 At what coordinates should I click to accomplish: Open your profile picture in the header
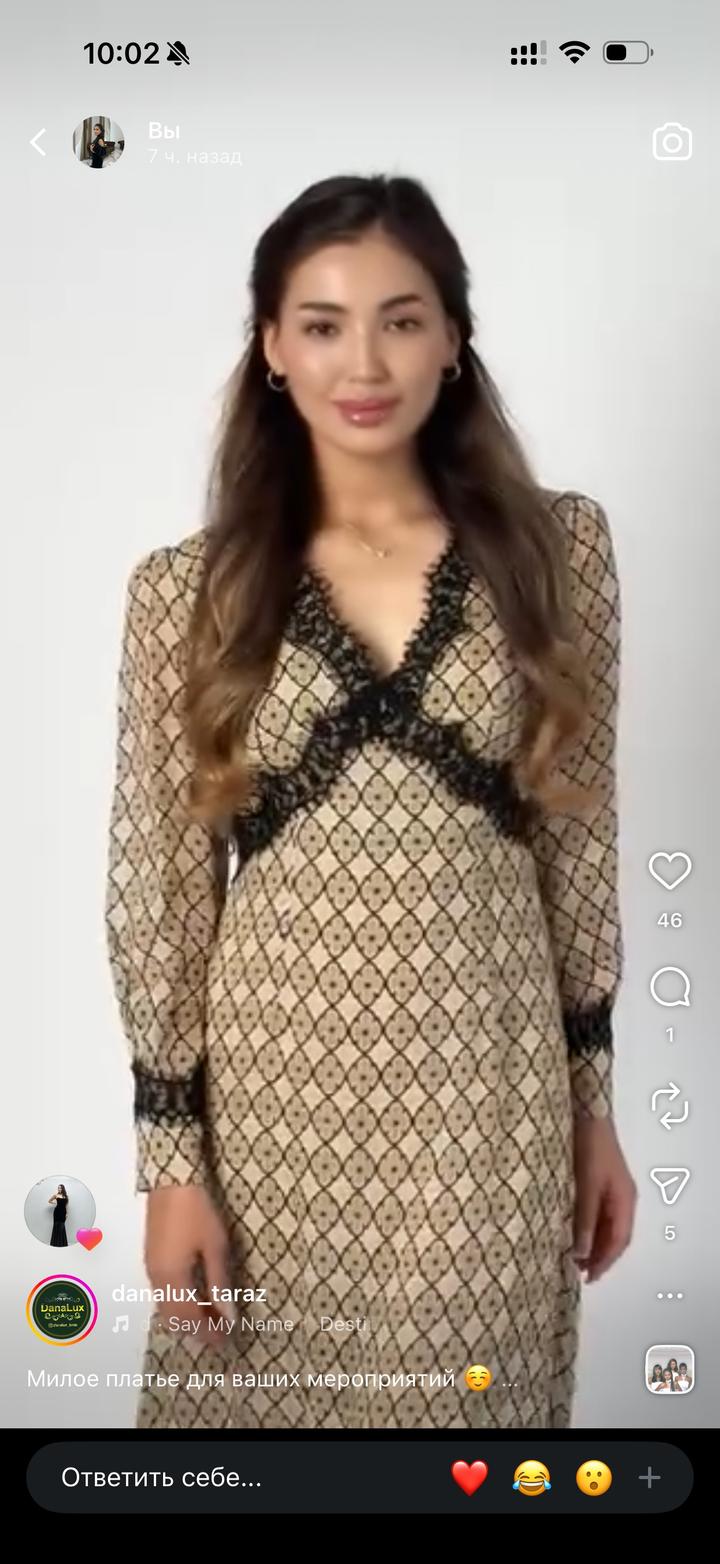[x=98, y=142]
